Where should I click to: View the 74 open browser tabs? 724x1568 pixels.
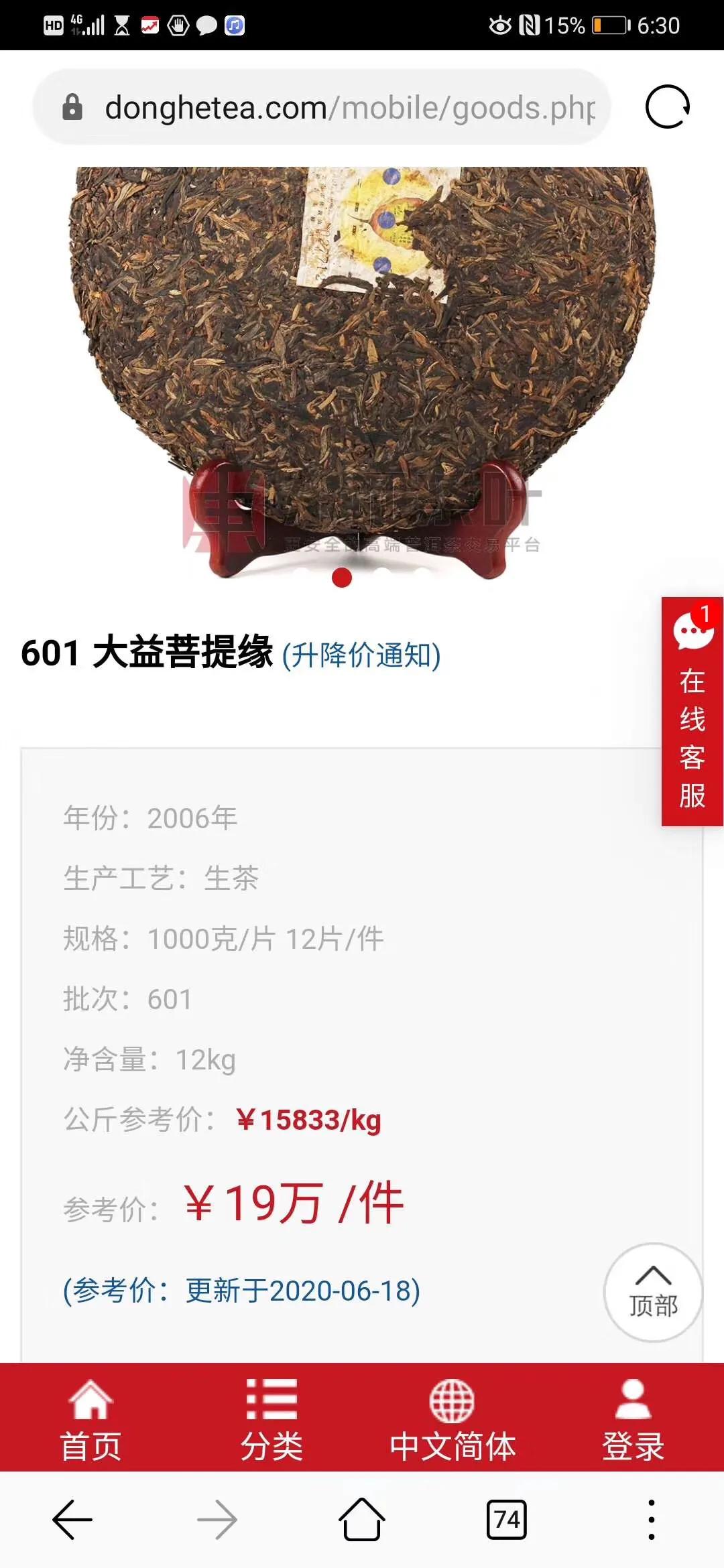(x=507, y=1520)
